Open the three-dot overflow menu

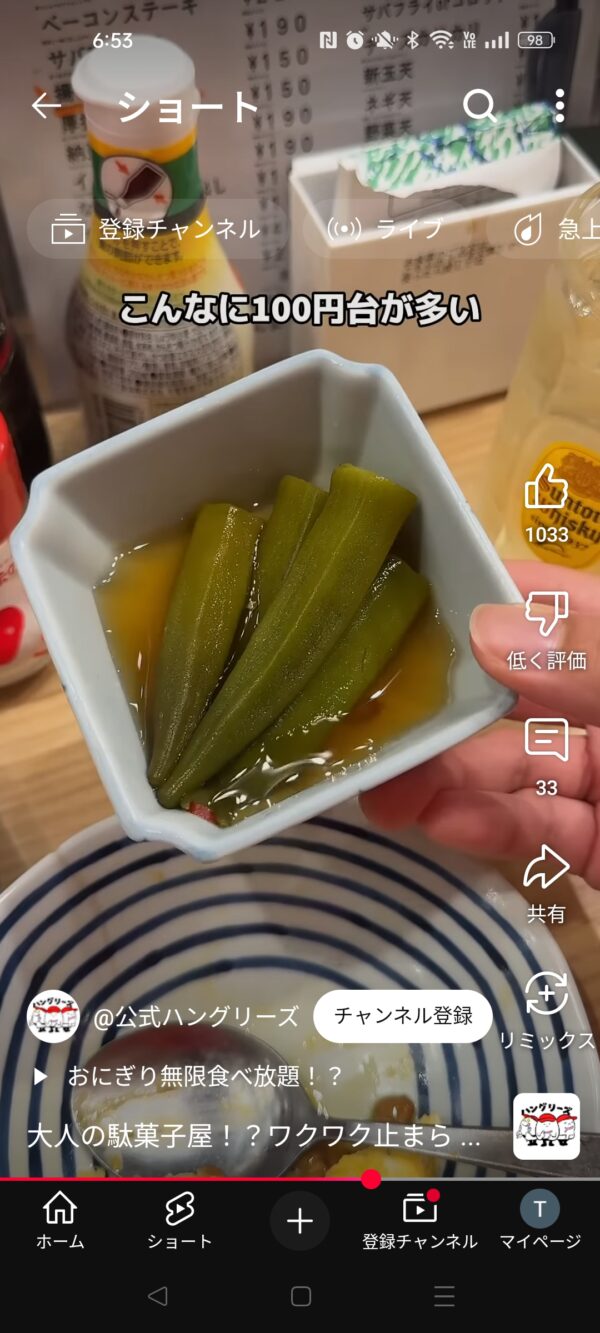point(559,105)
